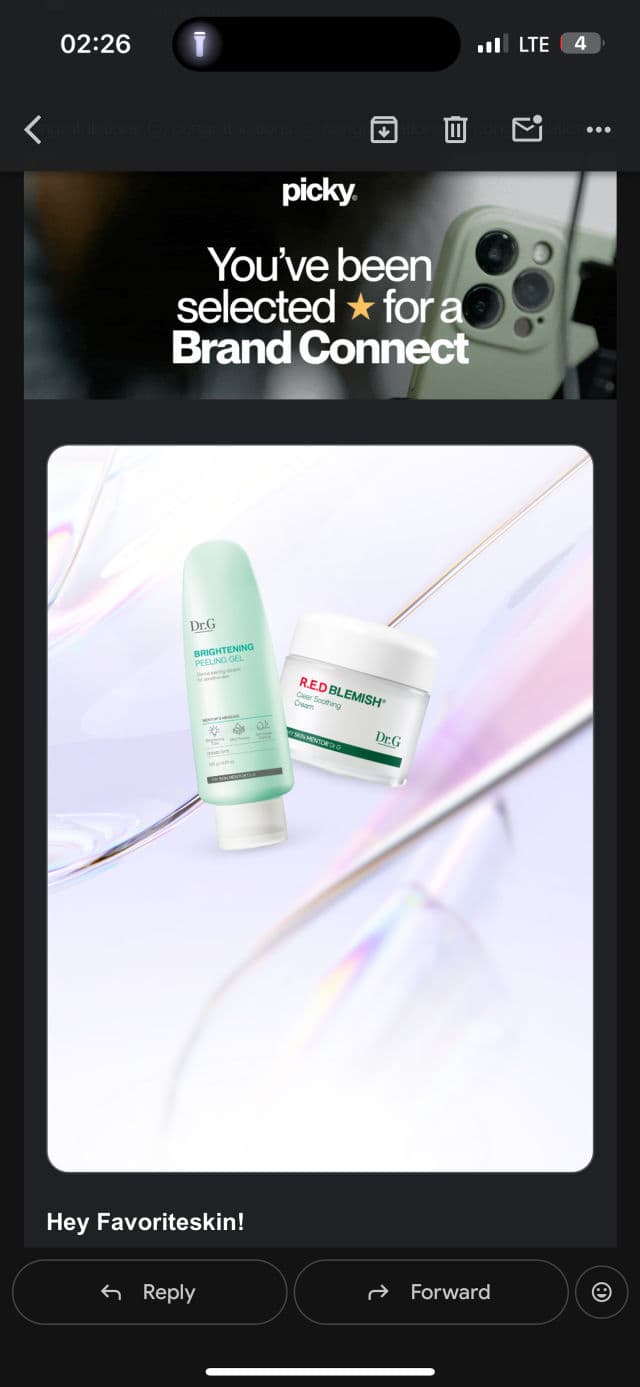The width and height of the screenshot is (640, 1387).
Task: Delete this email
Action: (455, 129)
